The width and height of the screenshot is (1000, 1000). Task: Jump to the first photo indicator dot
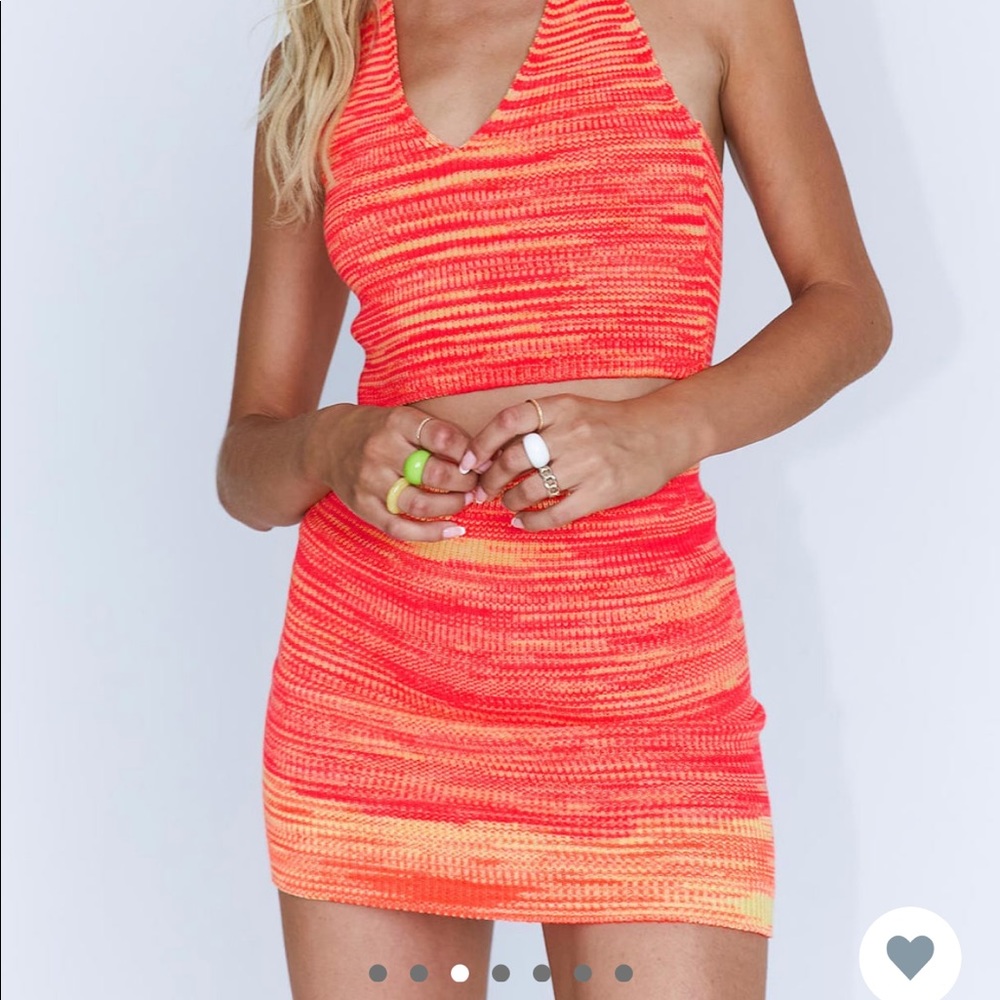pos(377,973)
